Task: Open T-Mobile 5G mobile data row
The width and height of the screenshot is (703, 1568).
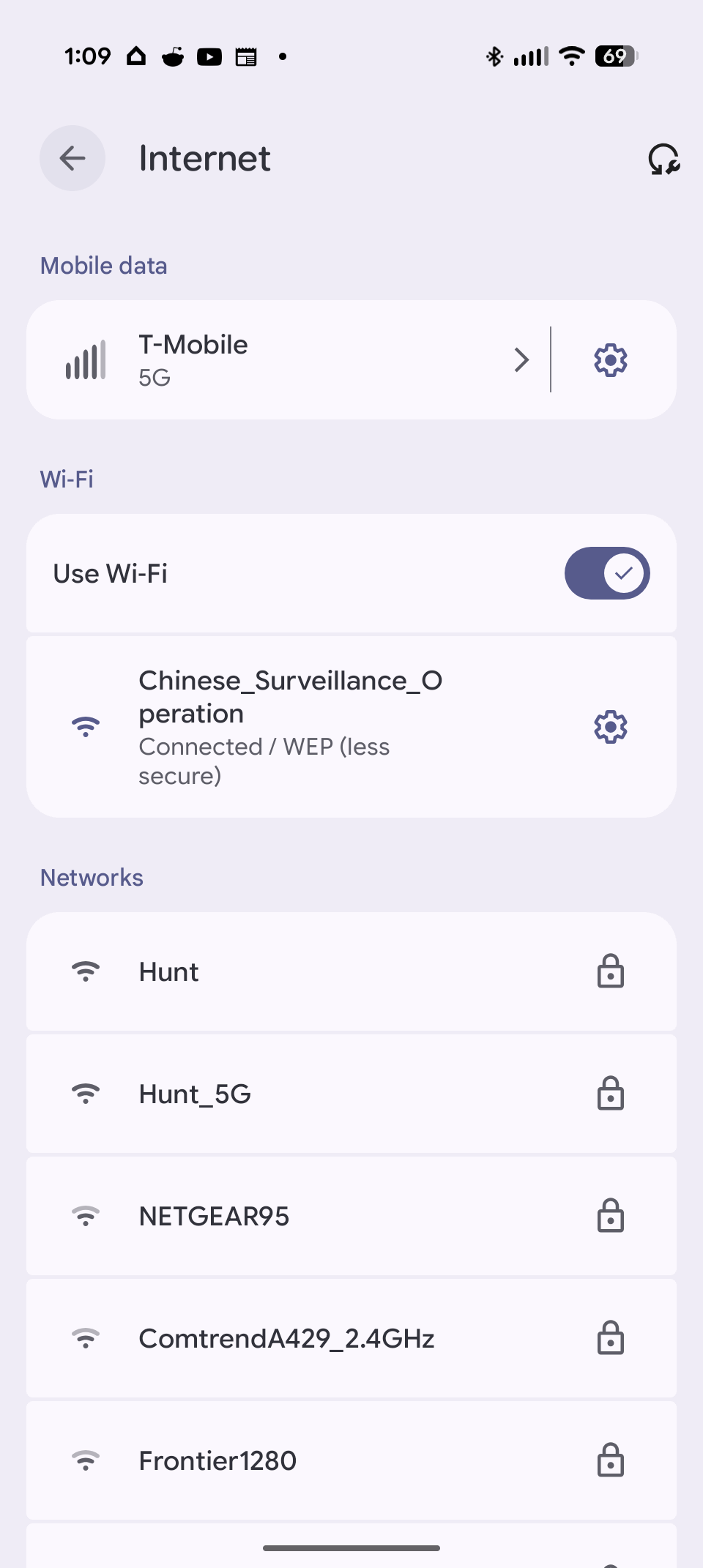Action: click(x=293, y=360)
